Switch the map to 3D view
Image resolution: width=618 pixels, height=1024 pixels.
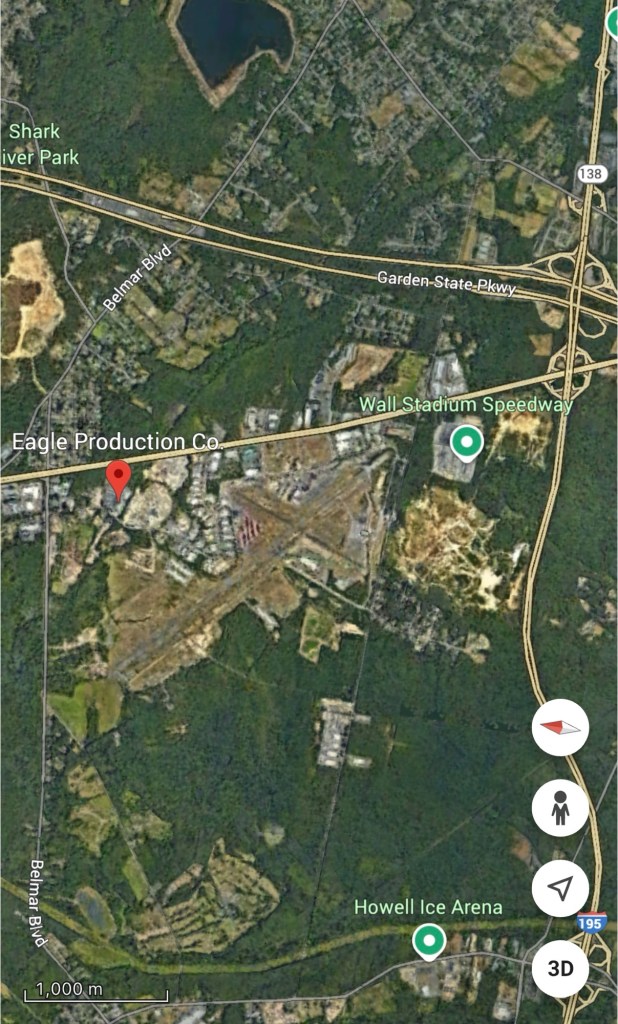coord(560,968)
